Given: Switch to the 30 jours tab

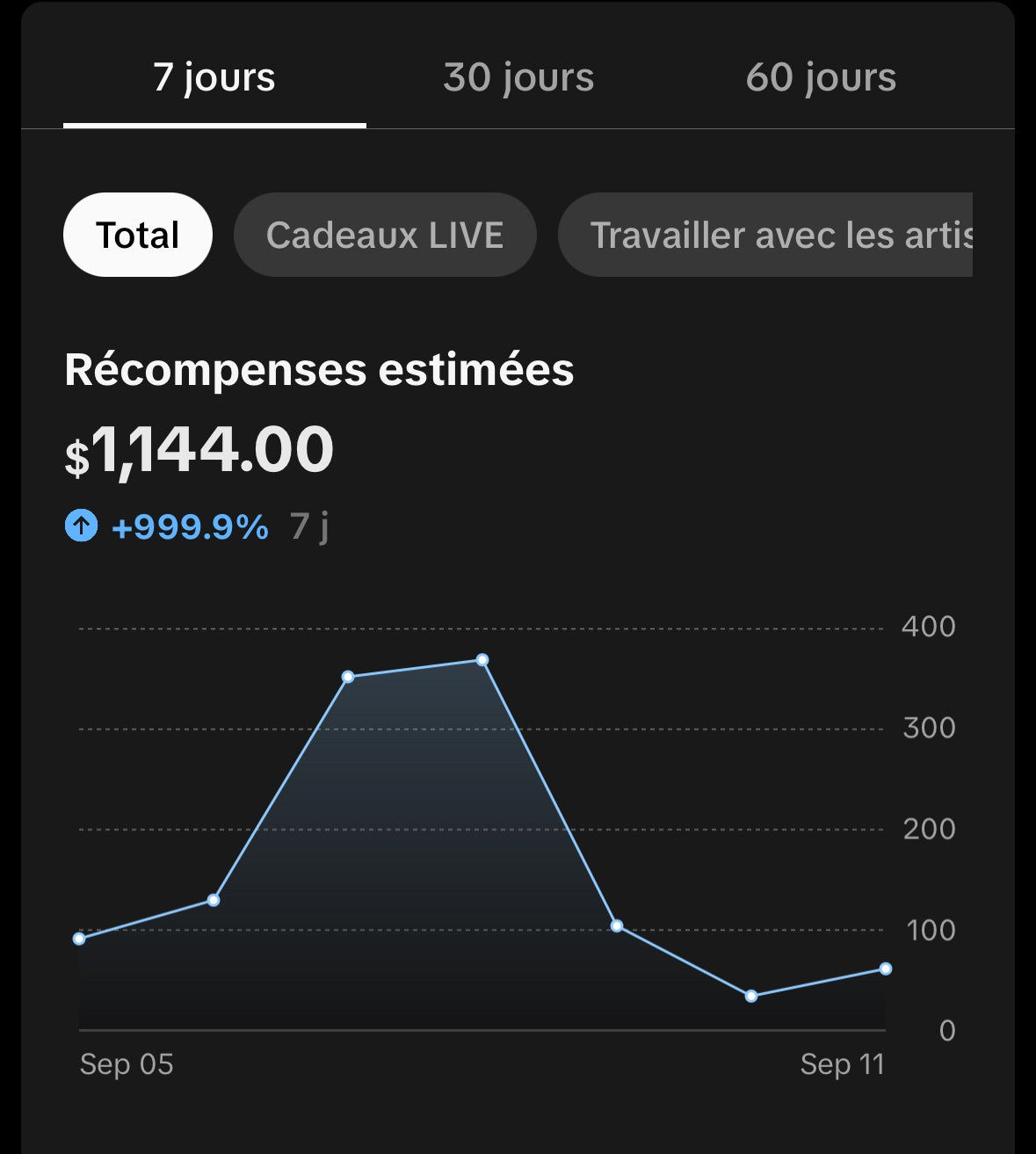Looking at the screenshot, I should [518, 77].
